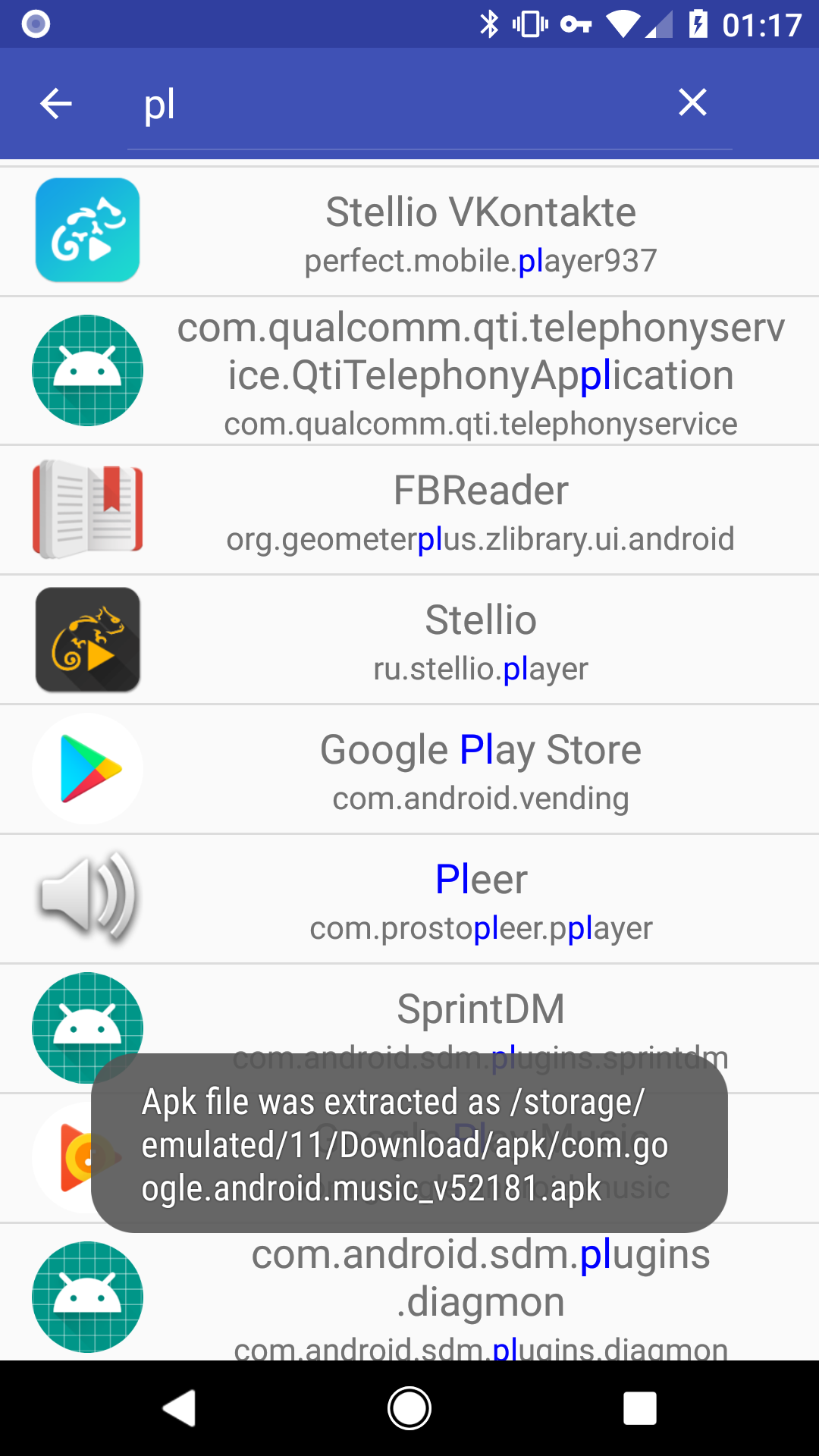
Task: Open the recent apps overview
Action: (x=639, y=1408)
